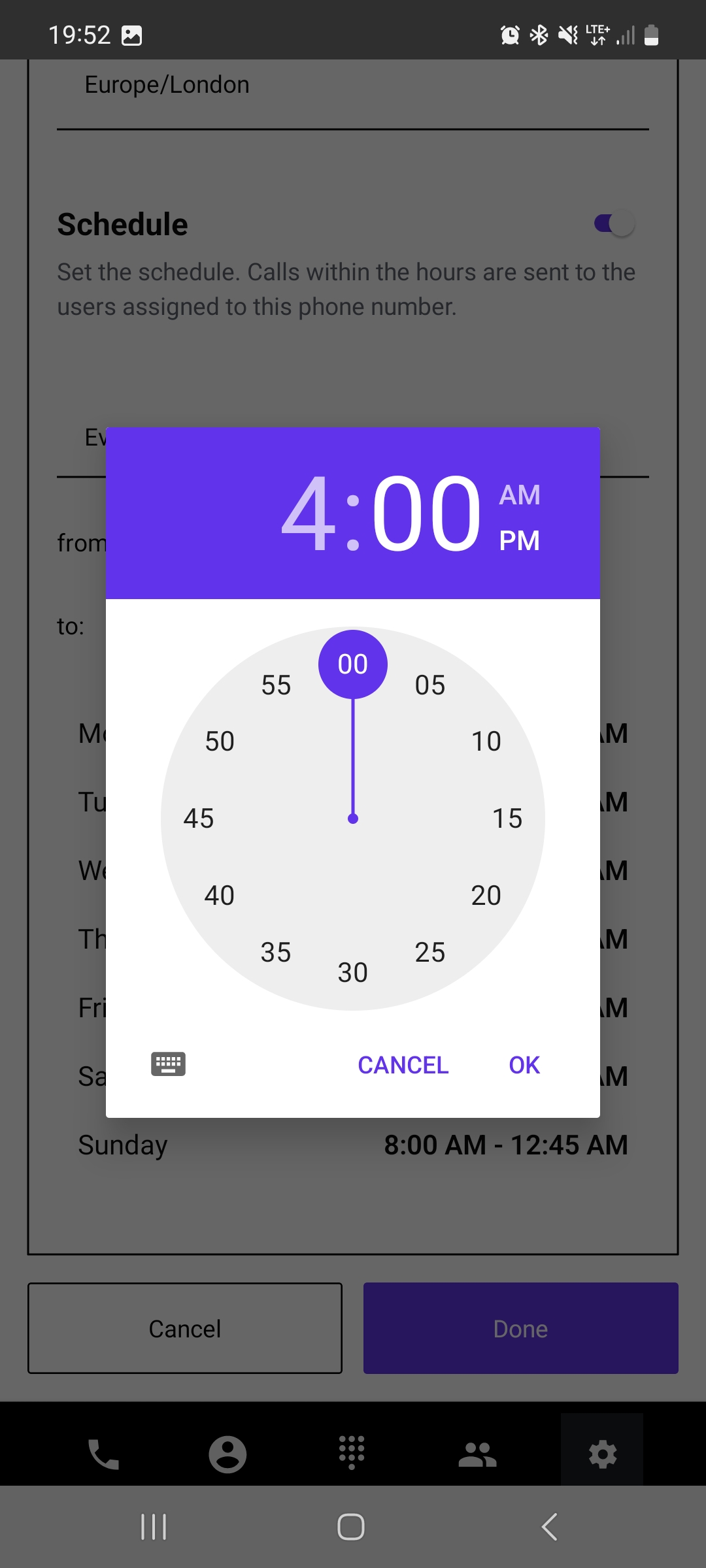This screenshot has width=706, height=1568.
Task: Choose 05 minutes on the clock
Action: pyautogui.click(x=430, y=685)
